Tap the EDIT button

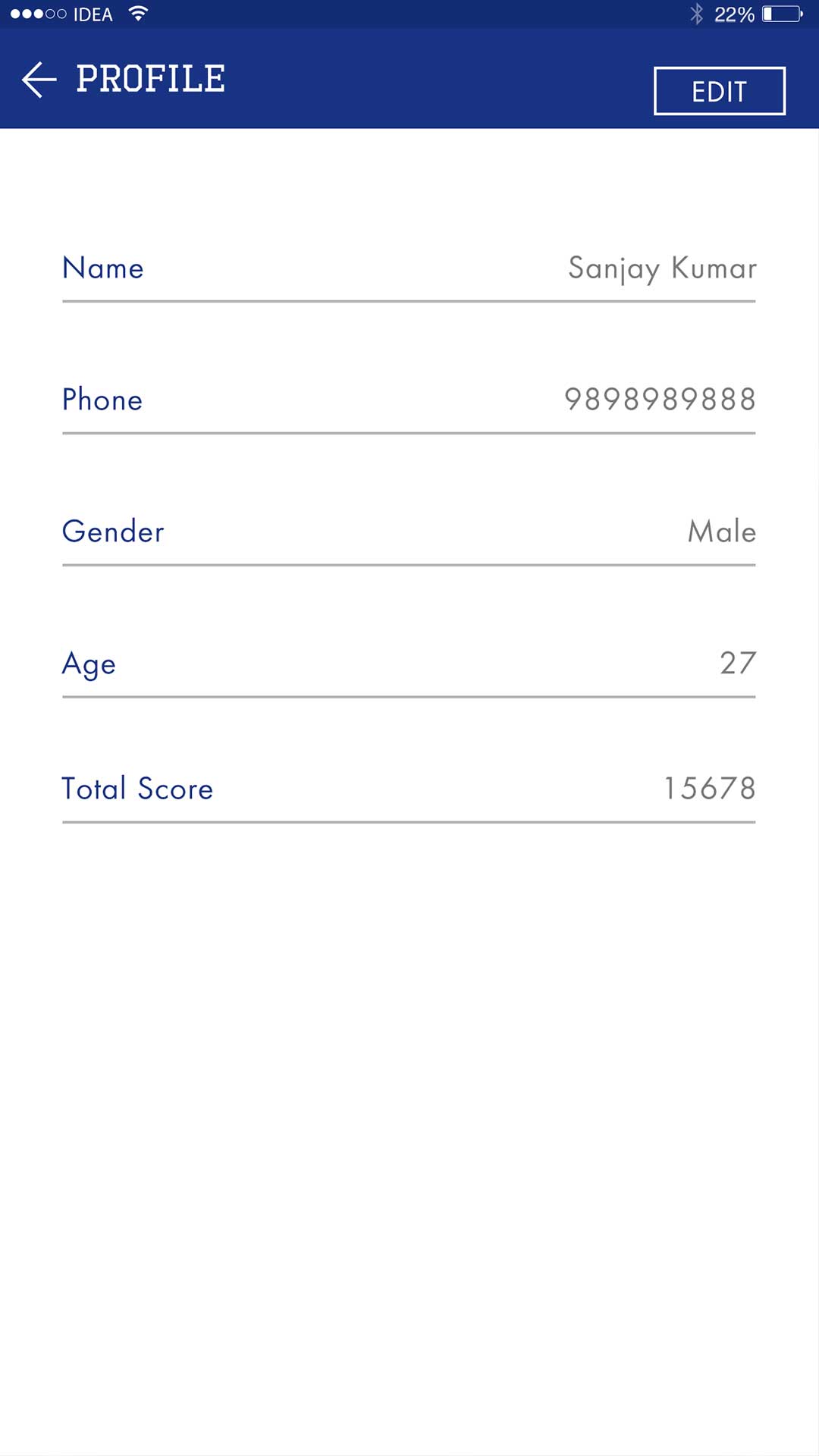[719, 91]
